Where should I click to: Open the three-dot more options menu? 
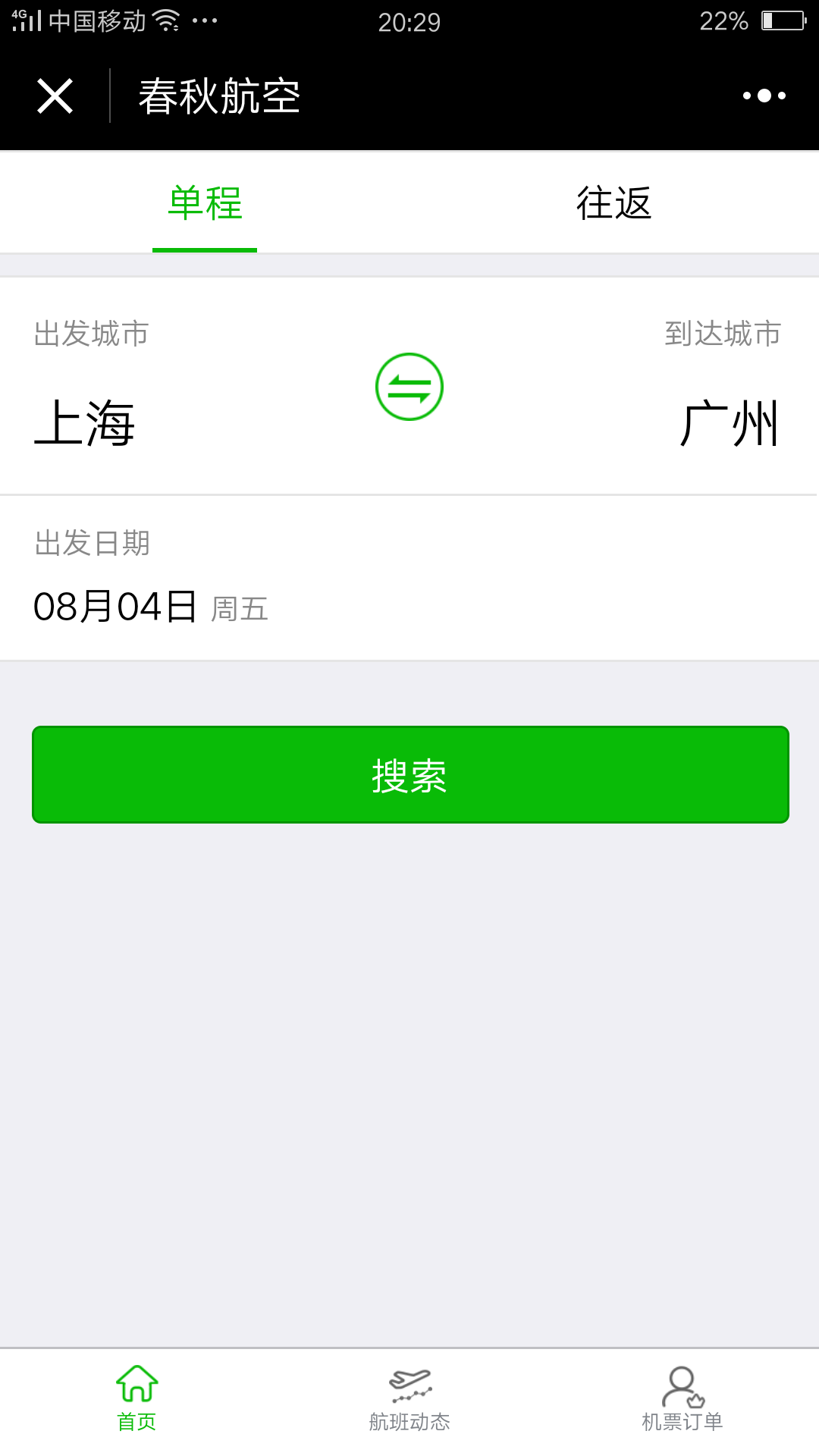coord(764,96)
